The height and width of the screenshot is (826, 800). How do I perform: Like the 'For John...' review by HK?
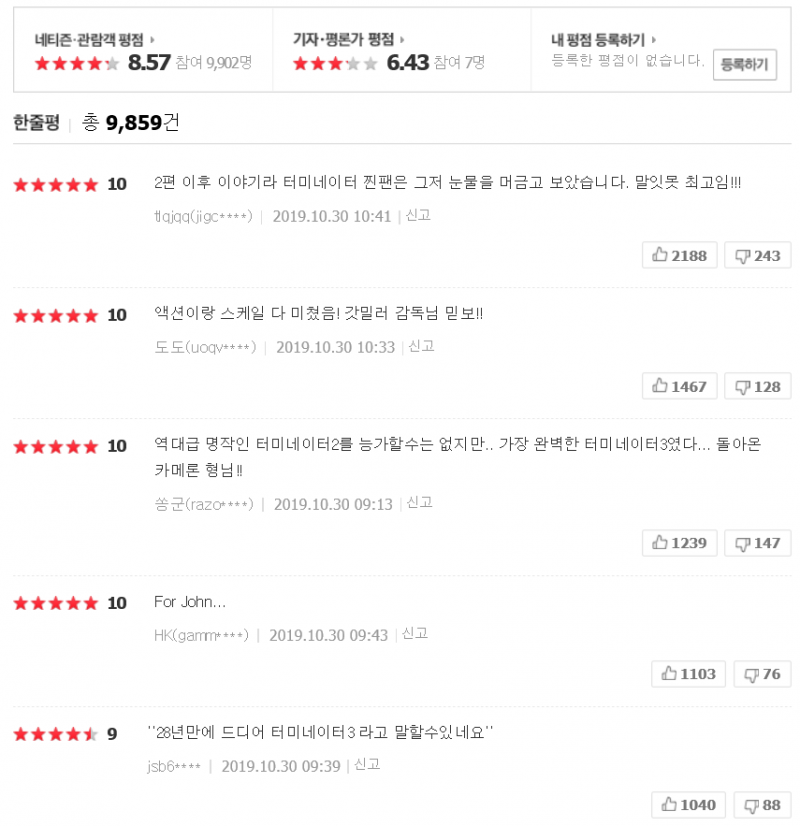pyautogui.click(x=688, y=674)
